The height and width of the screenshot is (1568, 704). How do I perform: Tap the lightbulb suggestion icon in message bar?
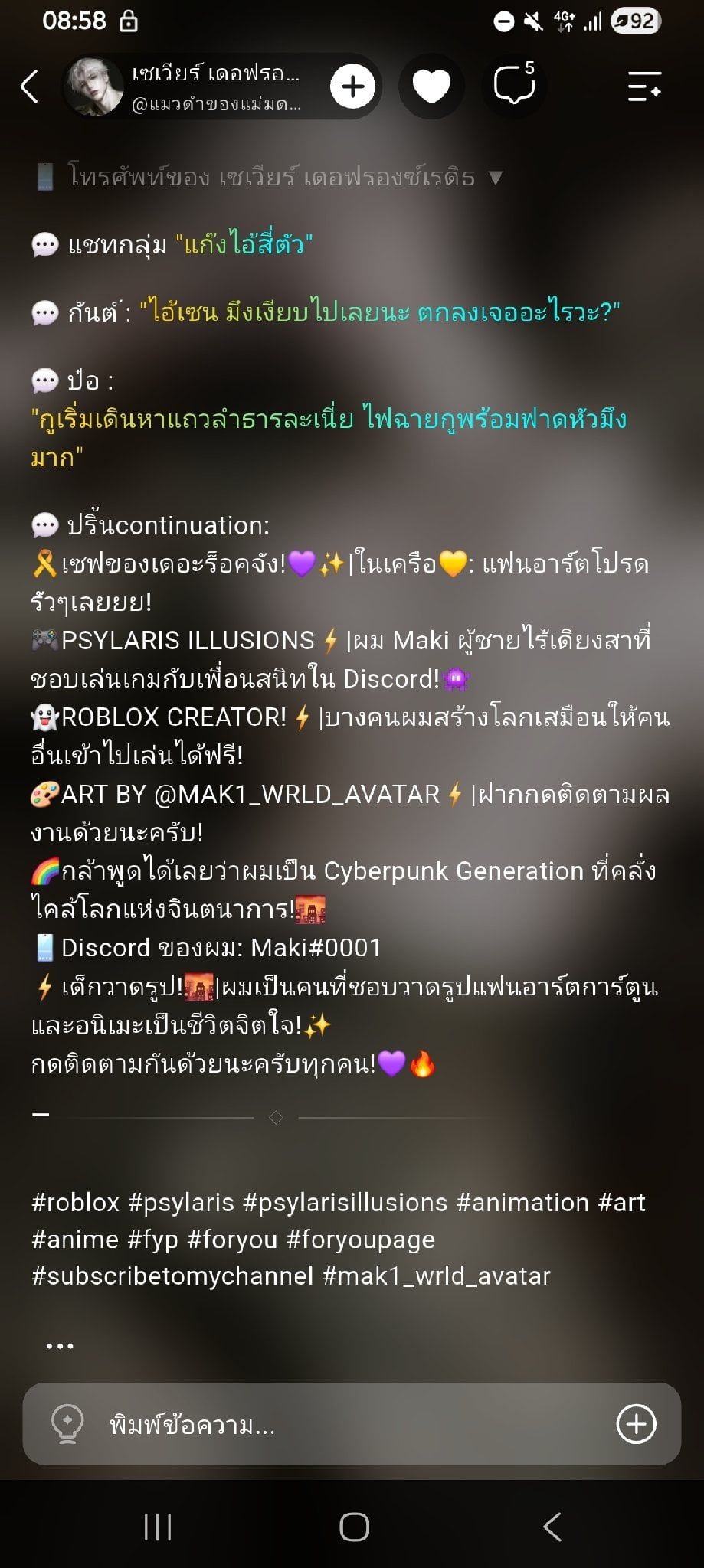(67, 1425)
